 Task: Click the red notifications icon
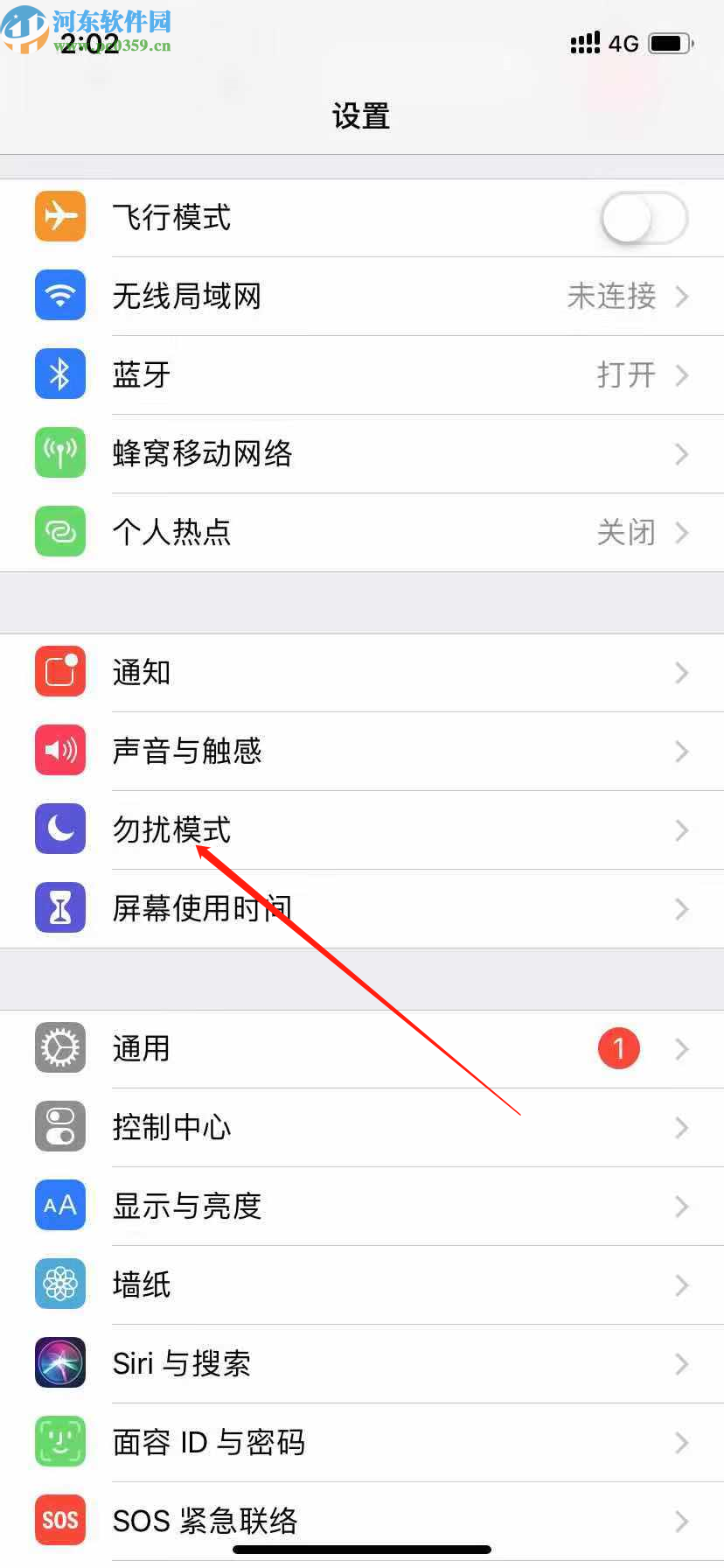(x=59, y=671)
